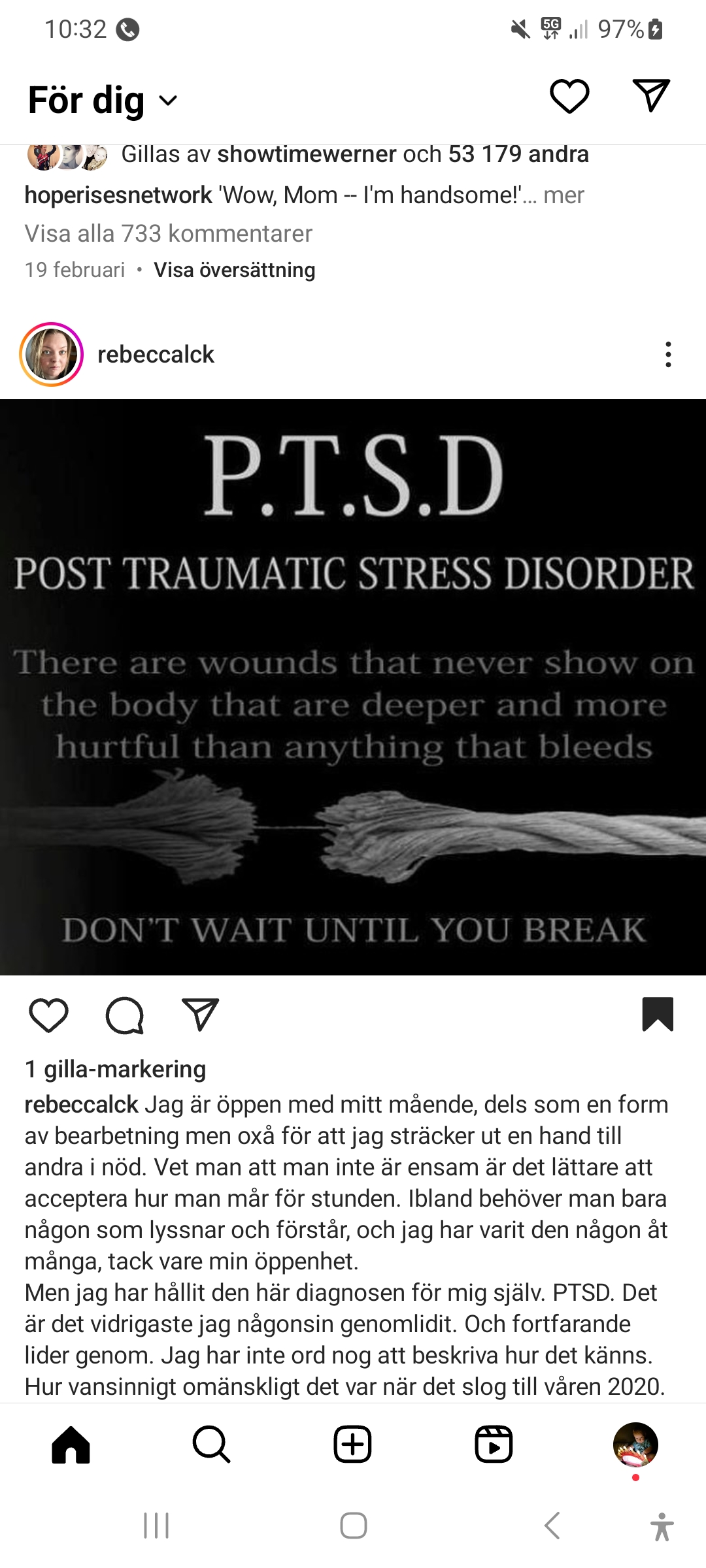Open rebeccalck's story from profile picture

coord(52,355)
